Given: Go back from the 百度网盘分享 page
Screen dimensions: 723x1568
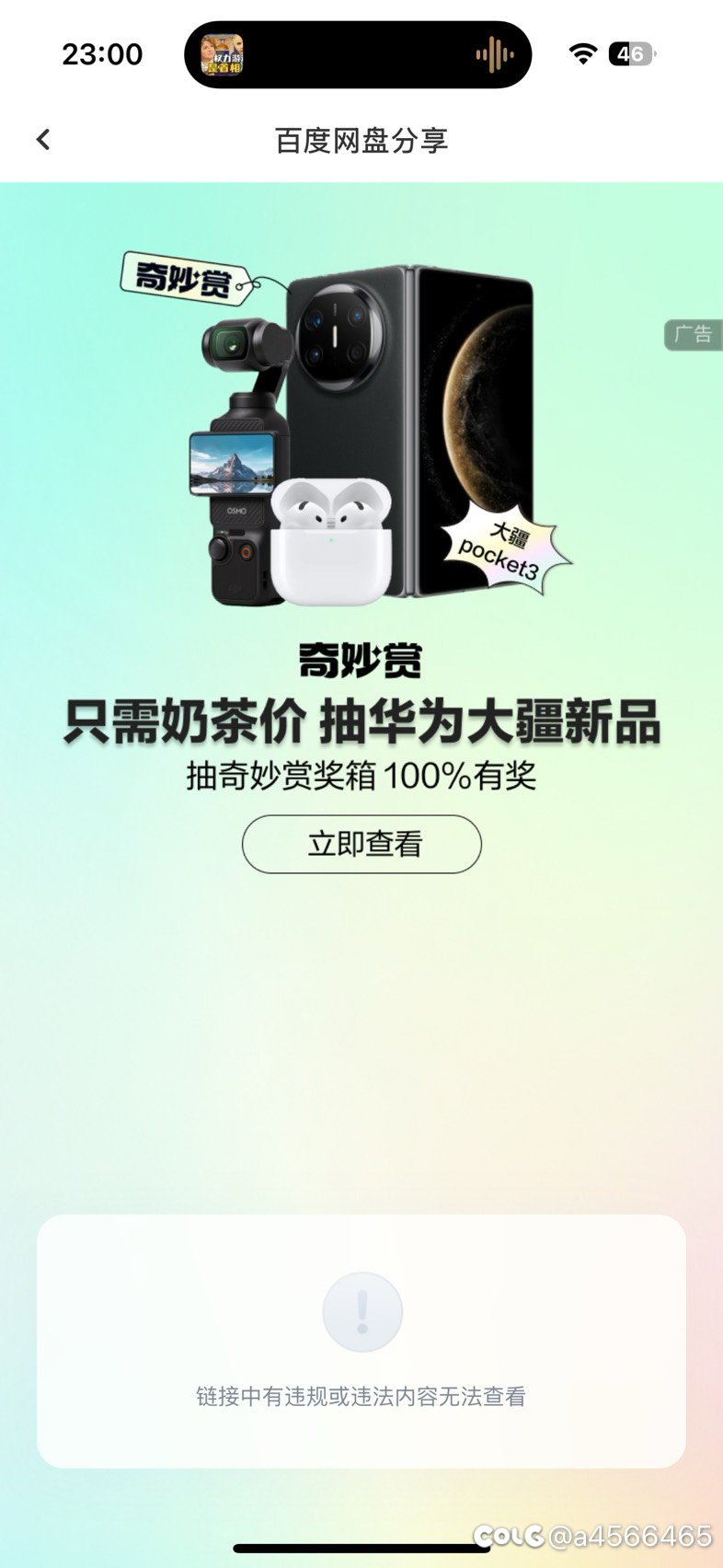Looking at the screenshot, I should (x=42, y=140).
